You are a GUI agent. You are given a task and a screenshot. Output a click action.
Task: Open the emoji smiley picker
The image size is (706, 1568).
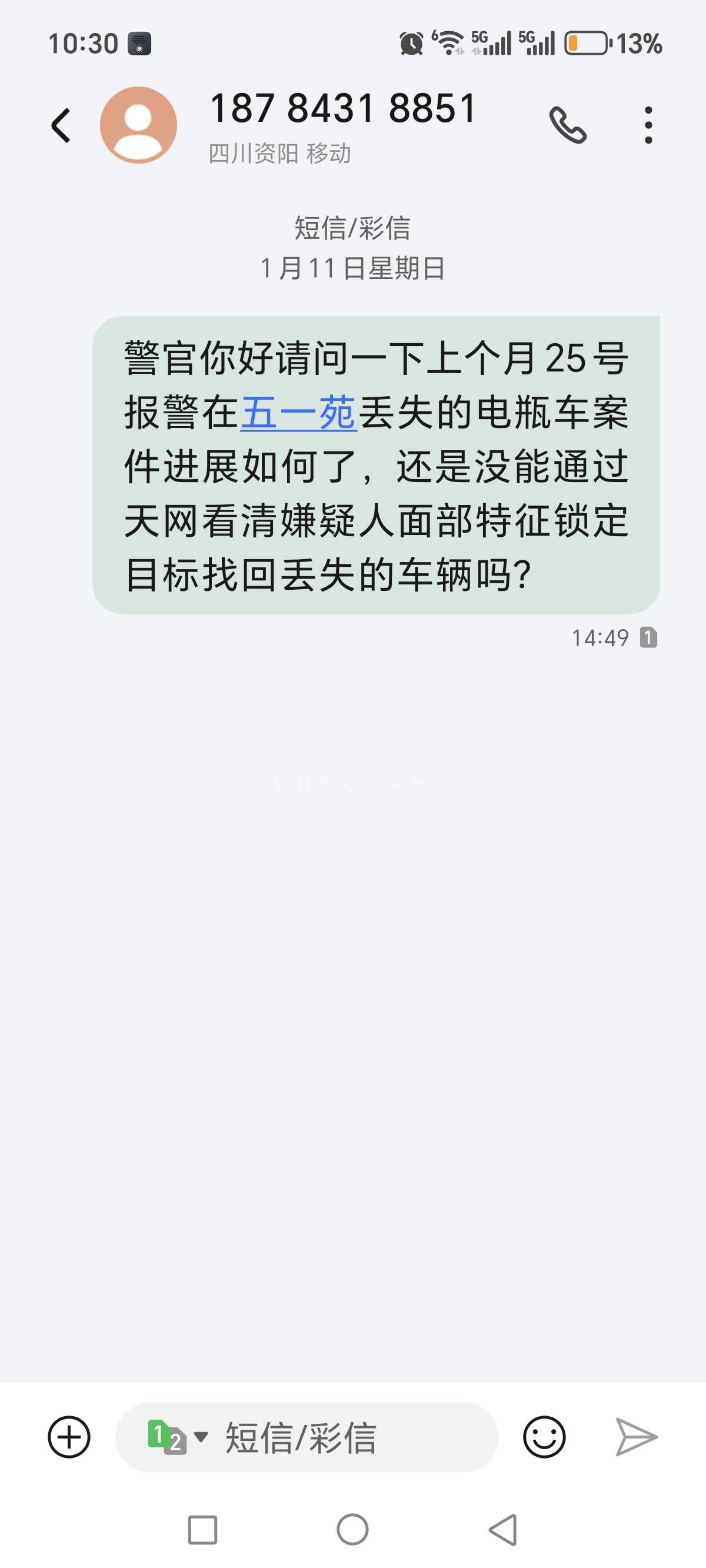(x=544, y=1437)
